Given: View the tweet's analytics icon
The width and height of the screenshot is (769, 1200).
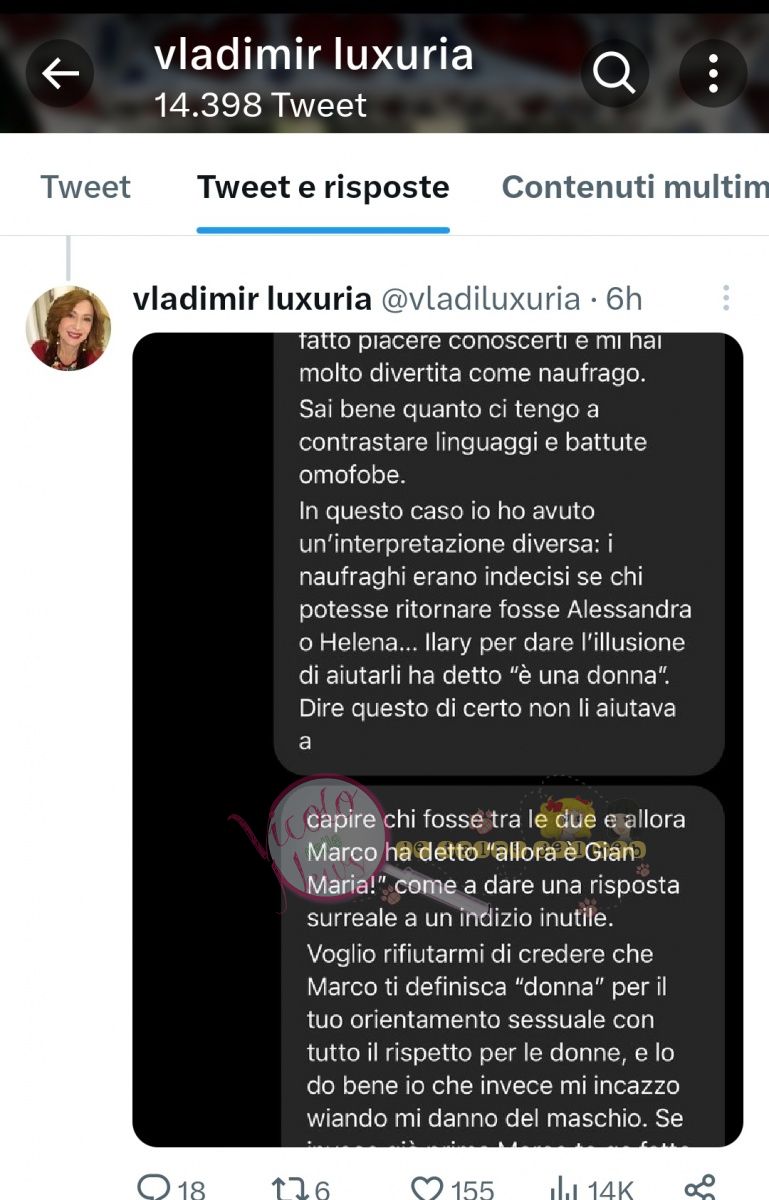Looking at the screenshot, I should tap(564, 1187).
